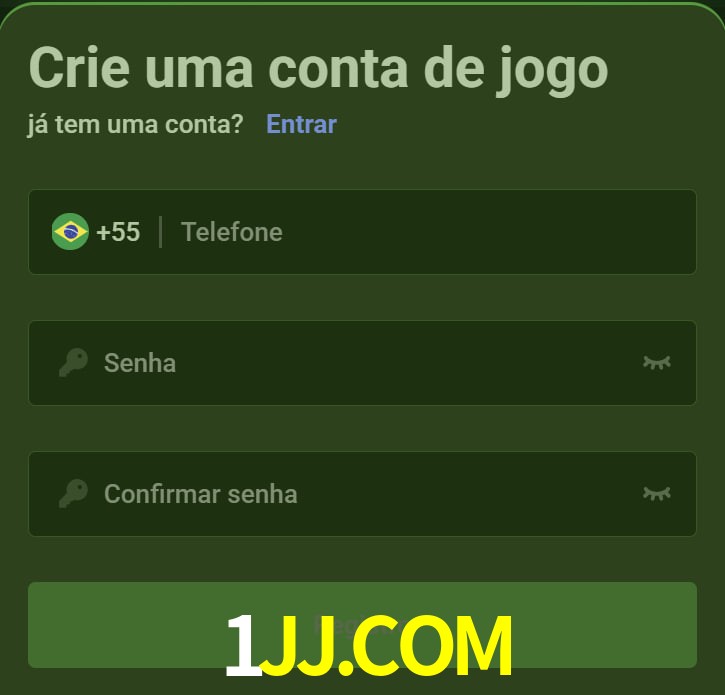Submit the green registration button
This screenshot has width=725, height=695.
click(362, 624)
